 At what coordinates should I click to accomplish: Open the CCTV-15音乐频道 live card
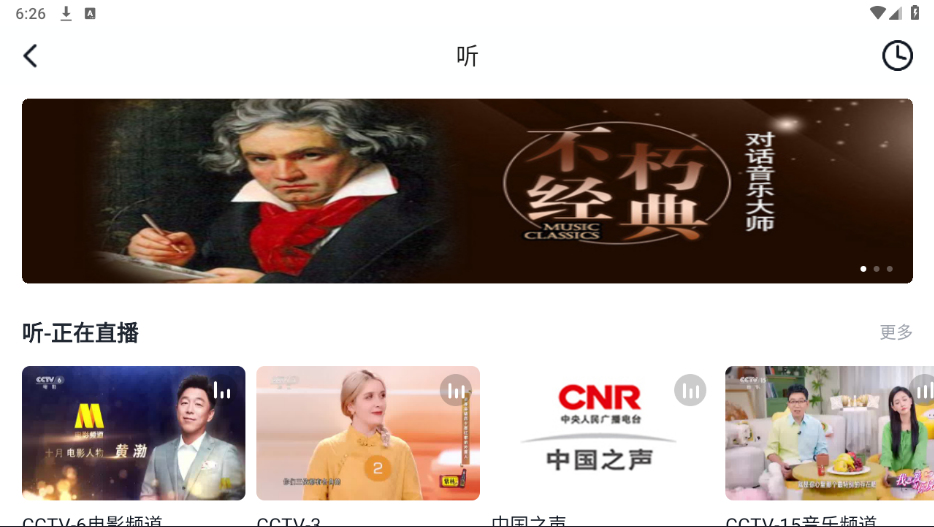829,432
